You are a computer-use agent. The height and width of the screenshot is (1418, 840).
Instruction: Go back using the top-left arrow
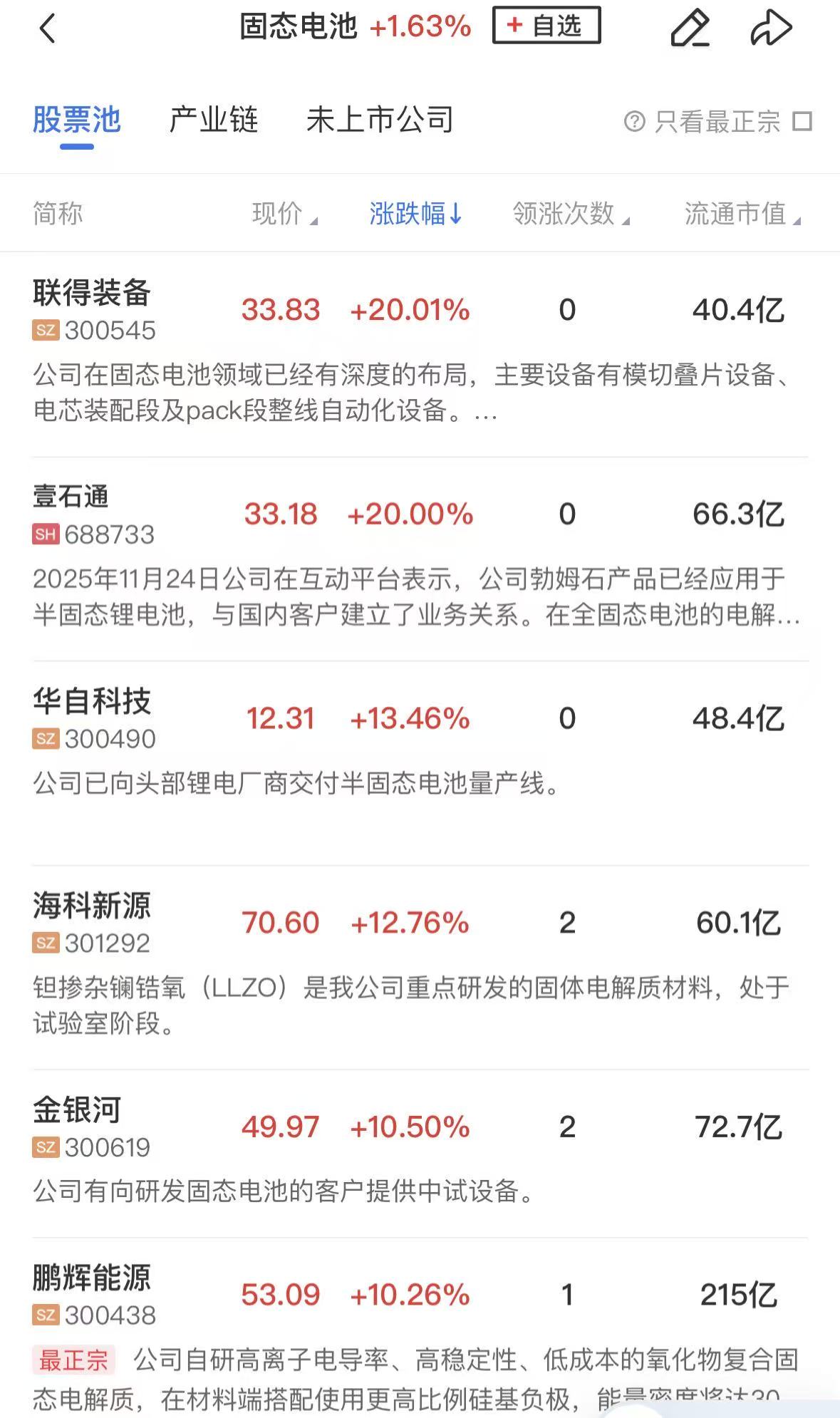tap(47, 29)
